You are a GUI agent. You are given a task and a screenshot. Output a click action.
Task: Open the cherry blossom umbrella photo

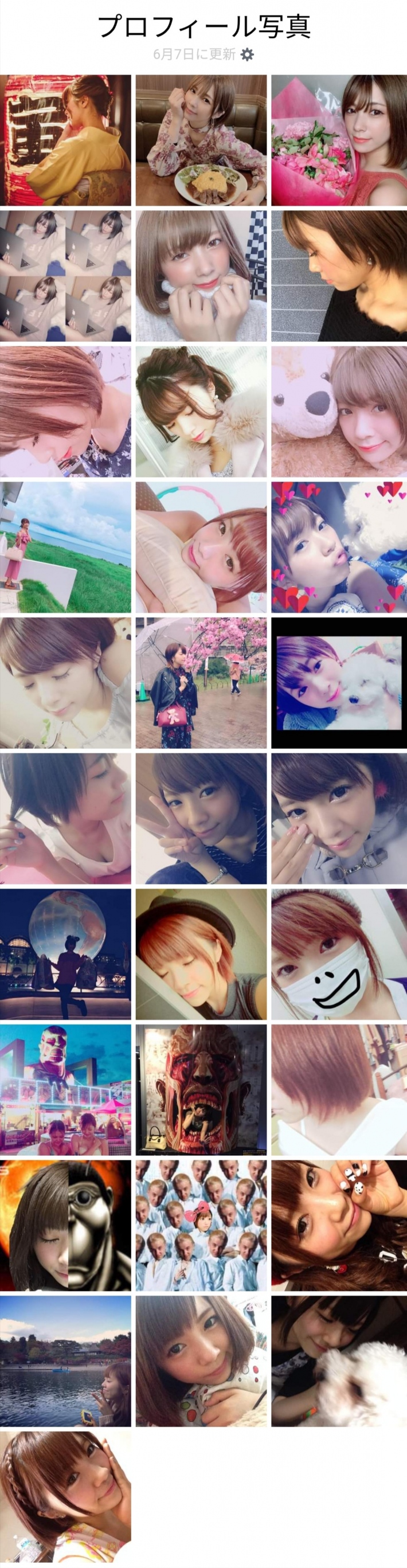(201, 683)
